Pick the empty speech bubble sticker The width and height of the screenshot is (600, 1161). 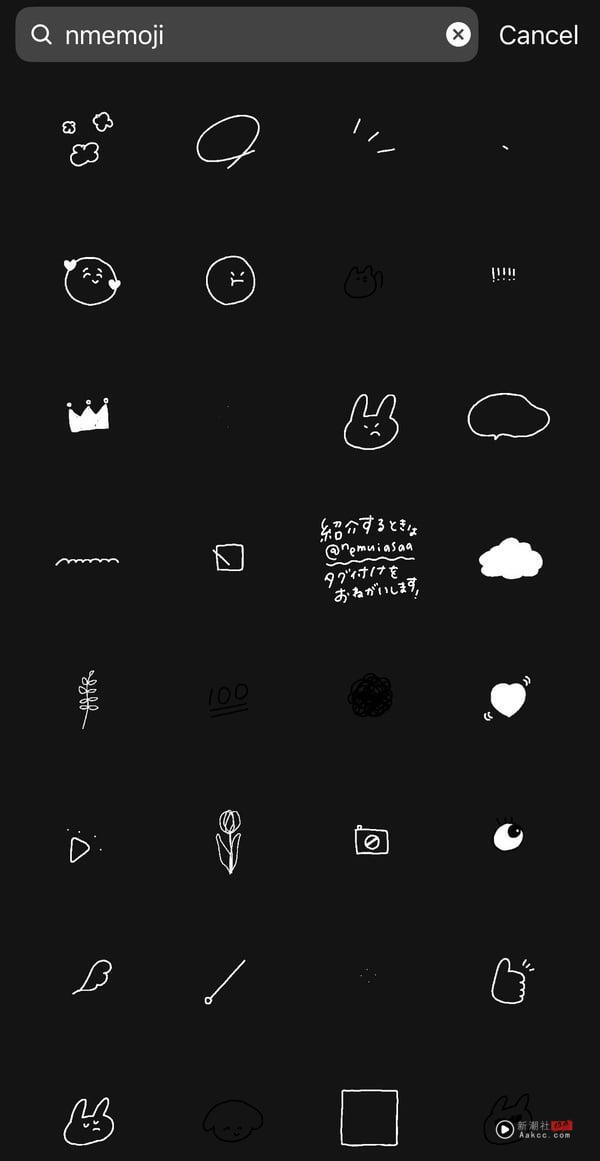tap(508, 416)
